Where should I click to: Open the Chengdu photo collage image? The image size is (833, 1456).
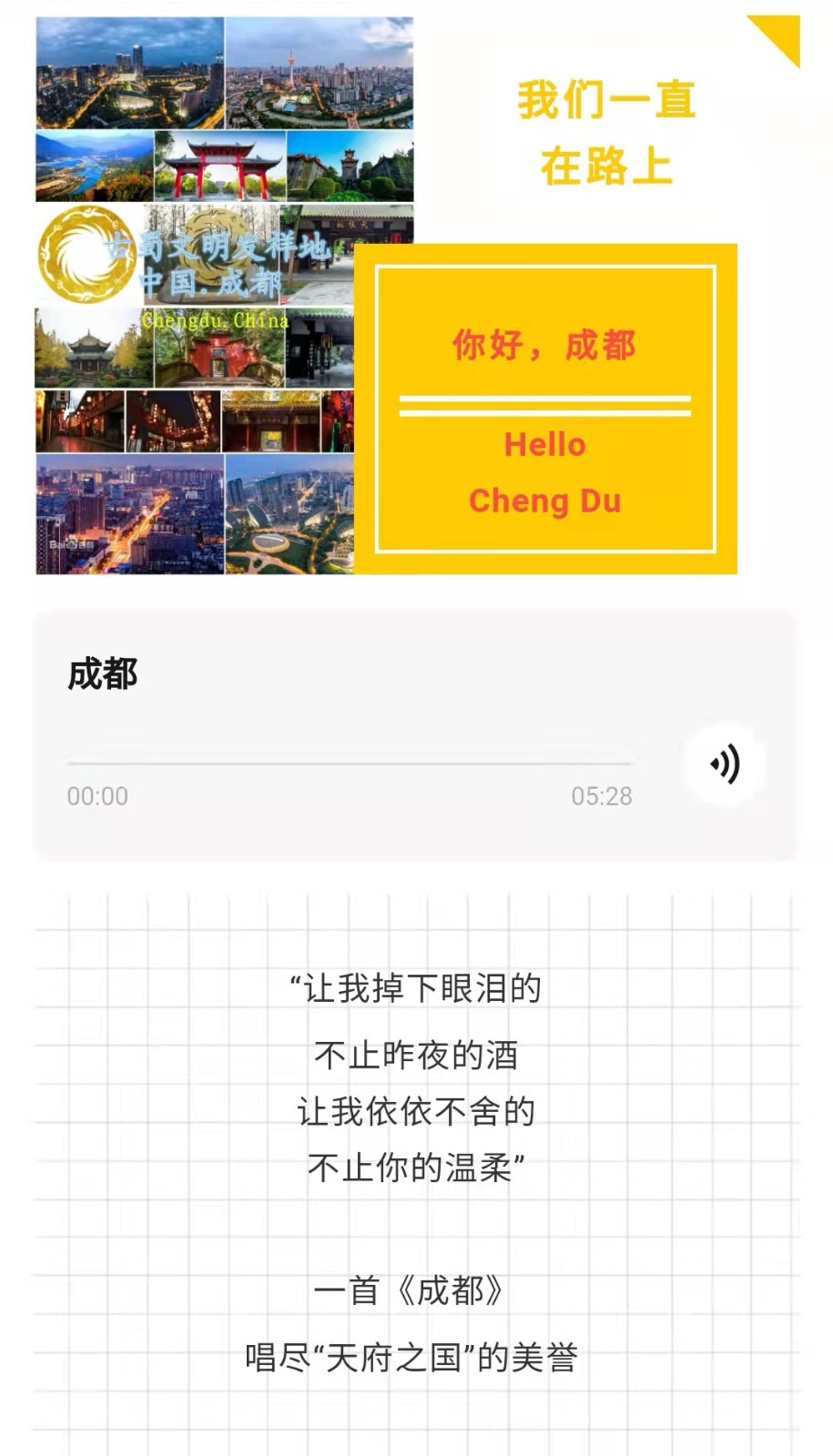[224, 296]
